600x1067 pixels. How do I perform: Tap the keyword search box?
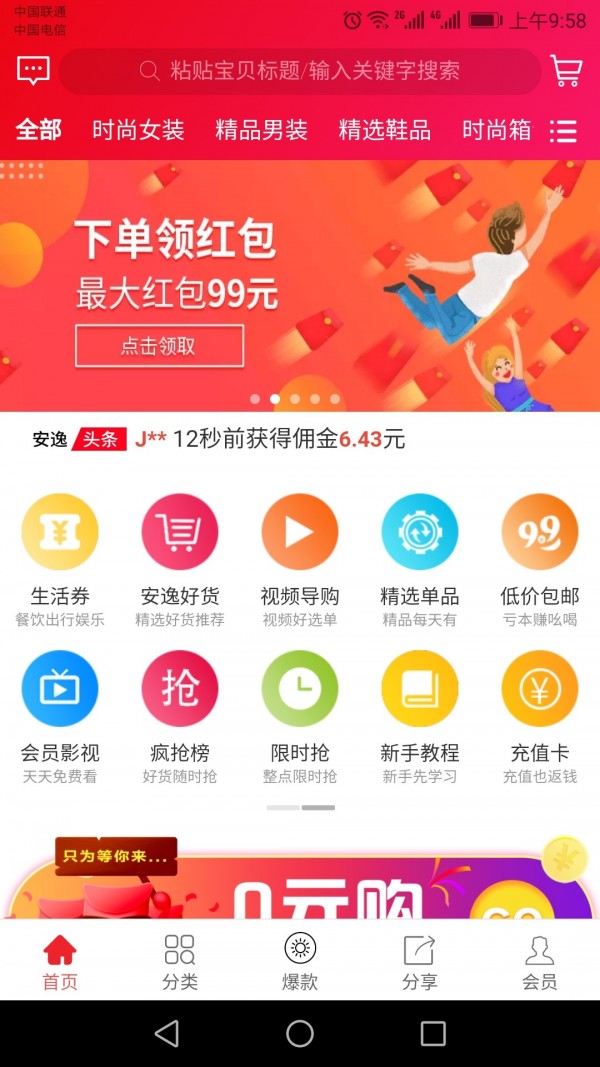[x=300, y=71]
